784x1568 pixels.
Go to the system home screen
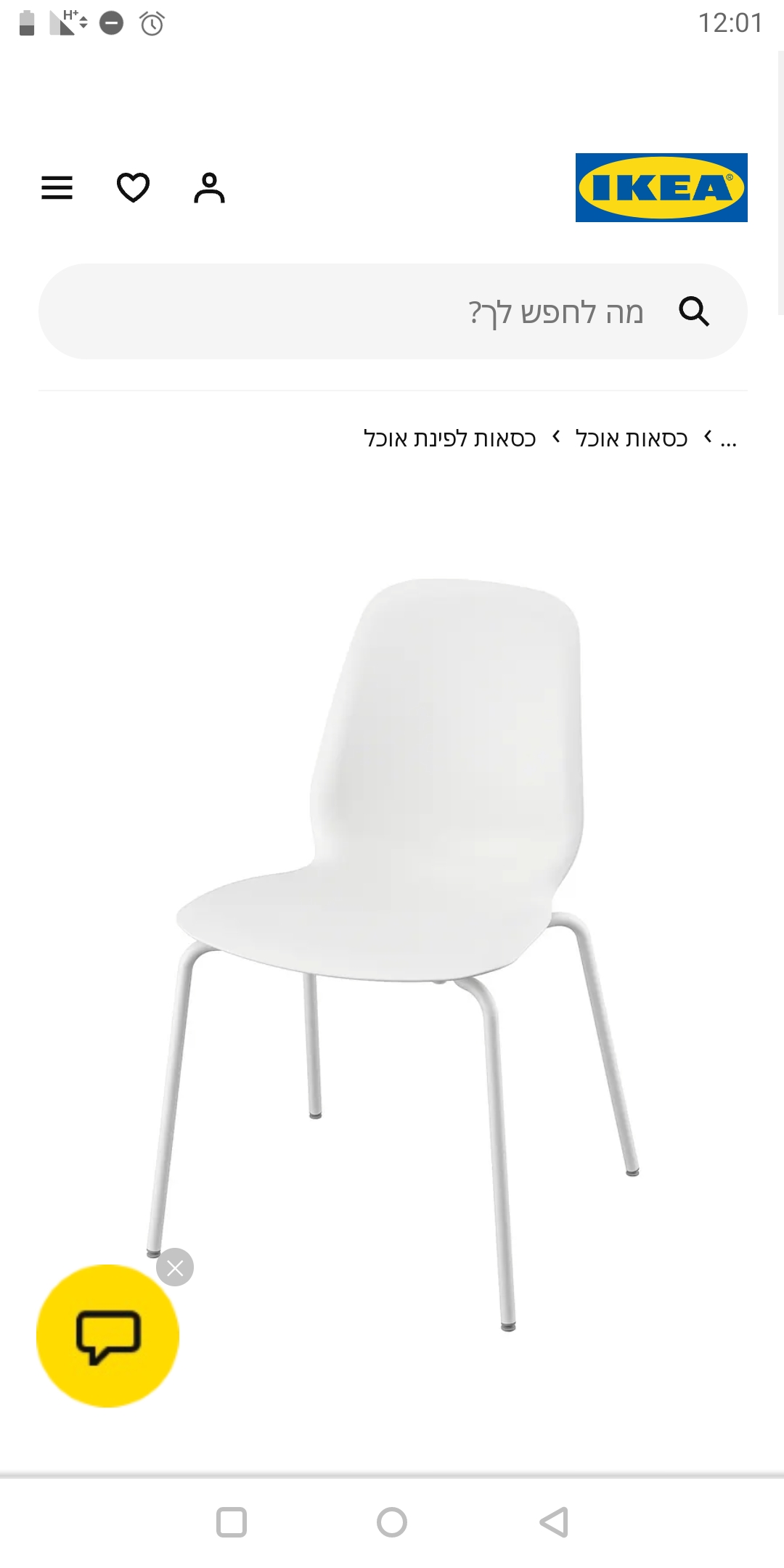click(392, 1522)
